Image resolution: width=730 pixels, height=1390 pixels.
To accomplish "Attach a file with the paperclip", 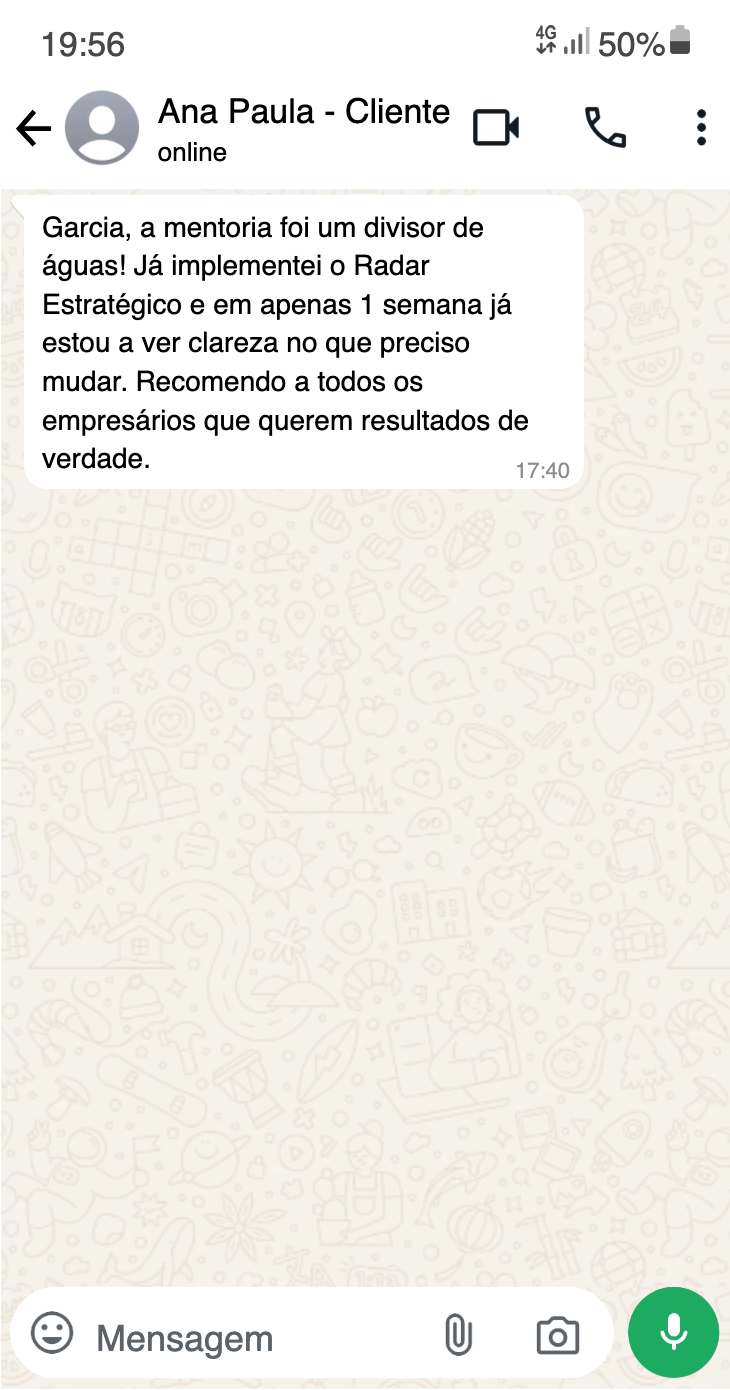I will click(x=458, y=1335).
